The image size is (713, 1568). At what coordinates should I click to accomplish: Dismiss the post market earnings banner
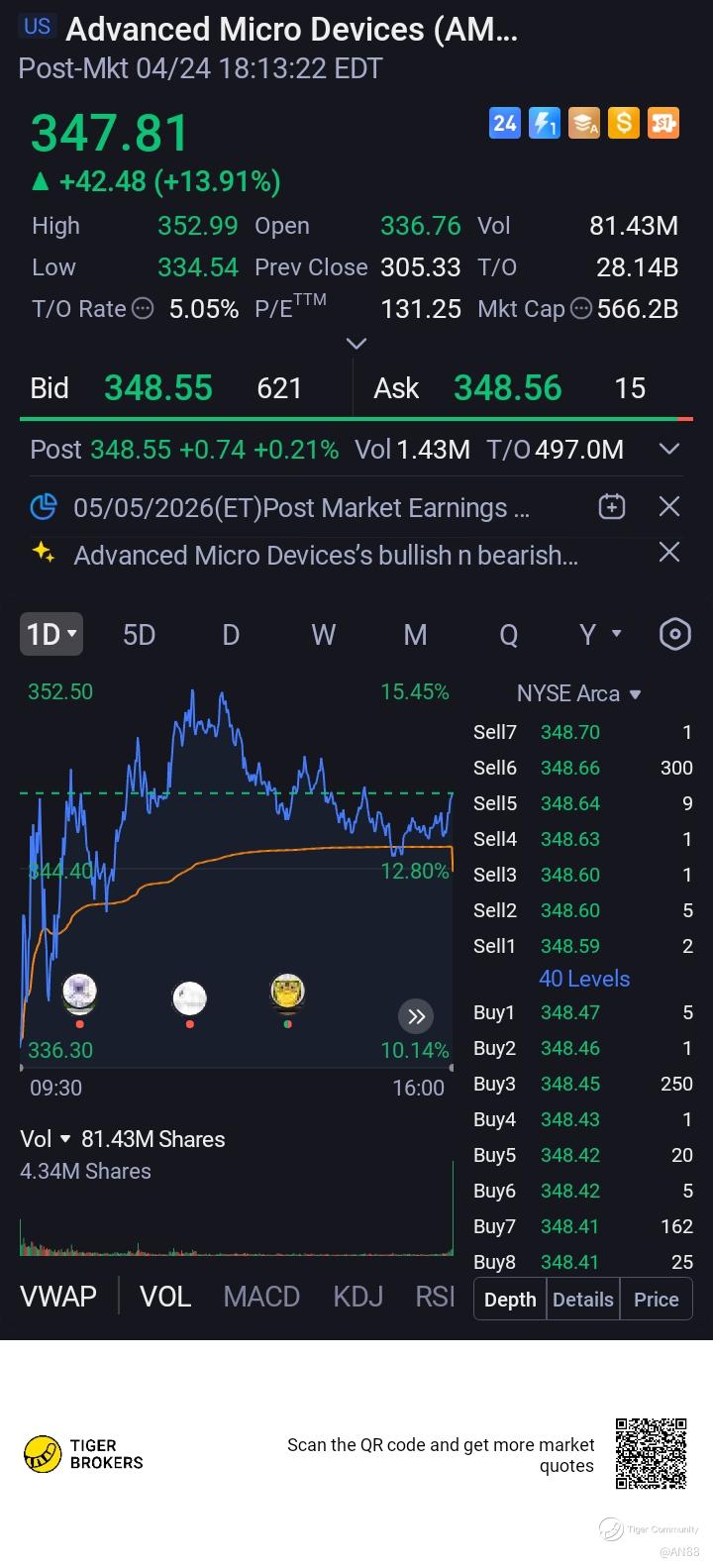pyautogui.click(x=669, y=507)
